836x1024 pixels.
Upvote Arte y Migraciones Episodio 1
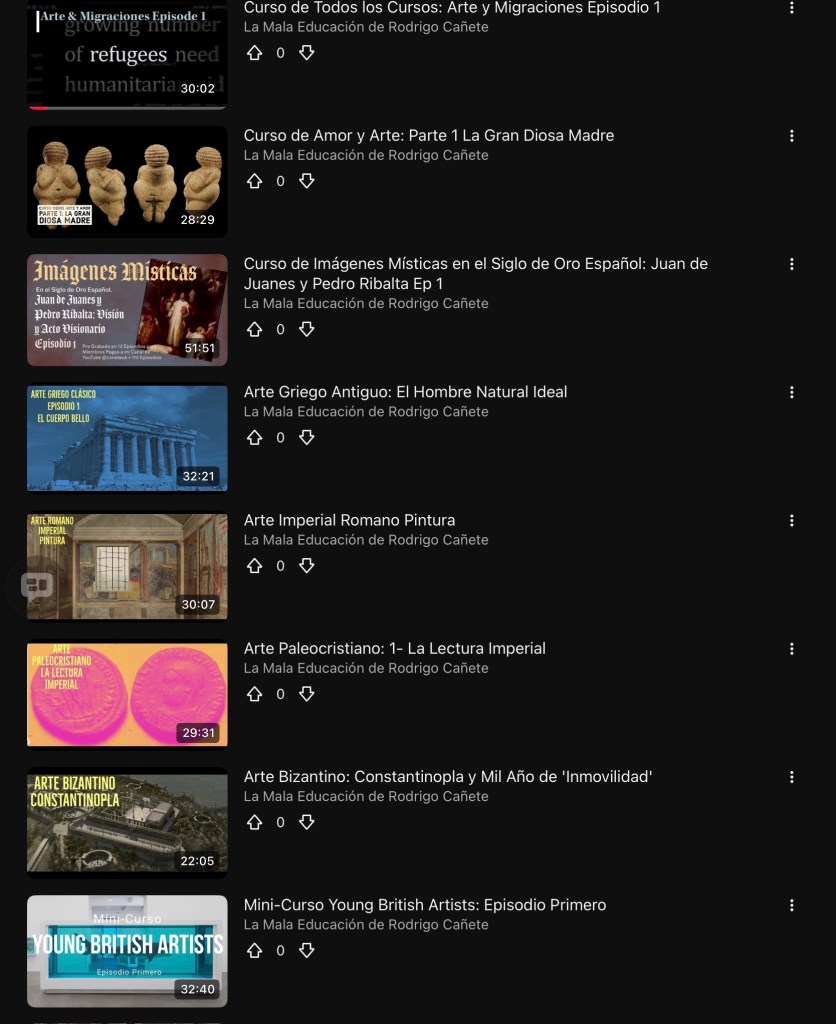tap(254, 53)
